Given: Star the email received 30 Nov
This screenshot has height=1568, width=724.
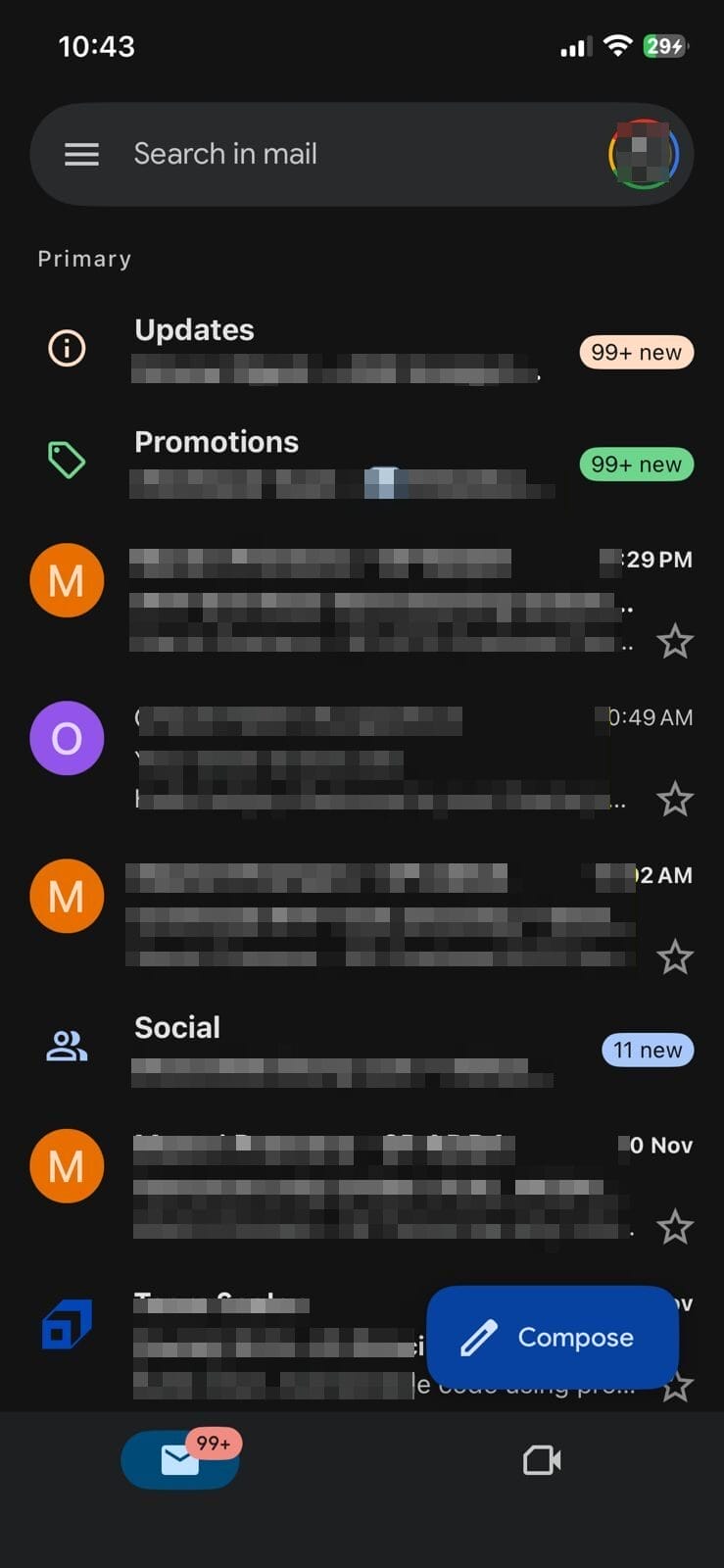Looking at the screenshot, I should tap(676, 1226).
